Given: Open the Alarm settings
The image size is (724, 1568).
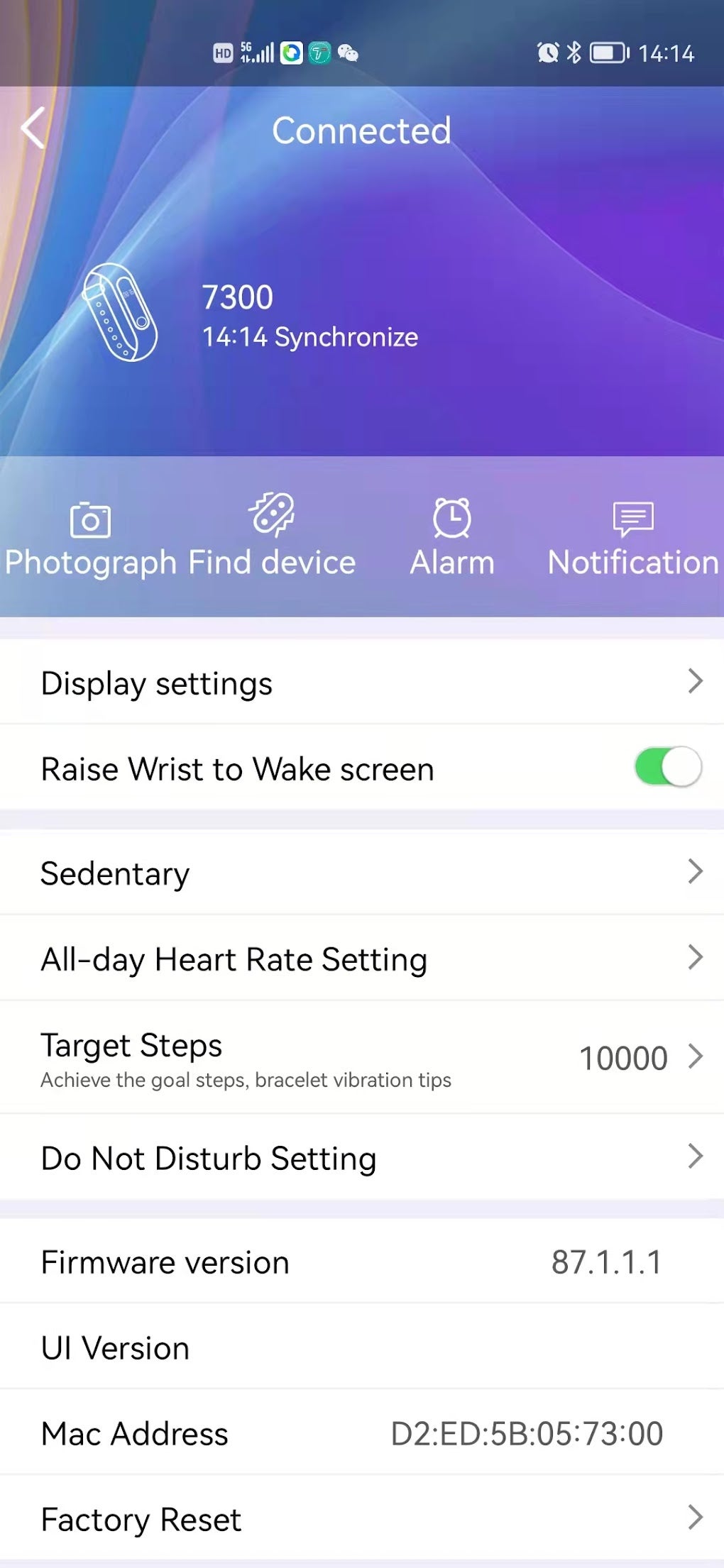Looking at the screenshot, I should point(452,538).
